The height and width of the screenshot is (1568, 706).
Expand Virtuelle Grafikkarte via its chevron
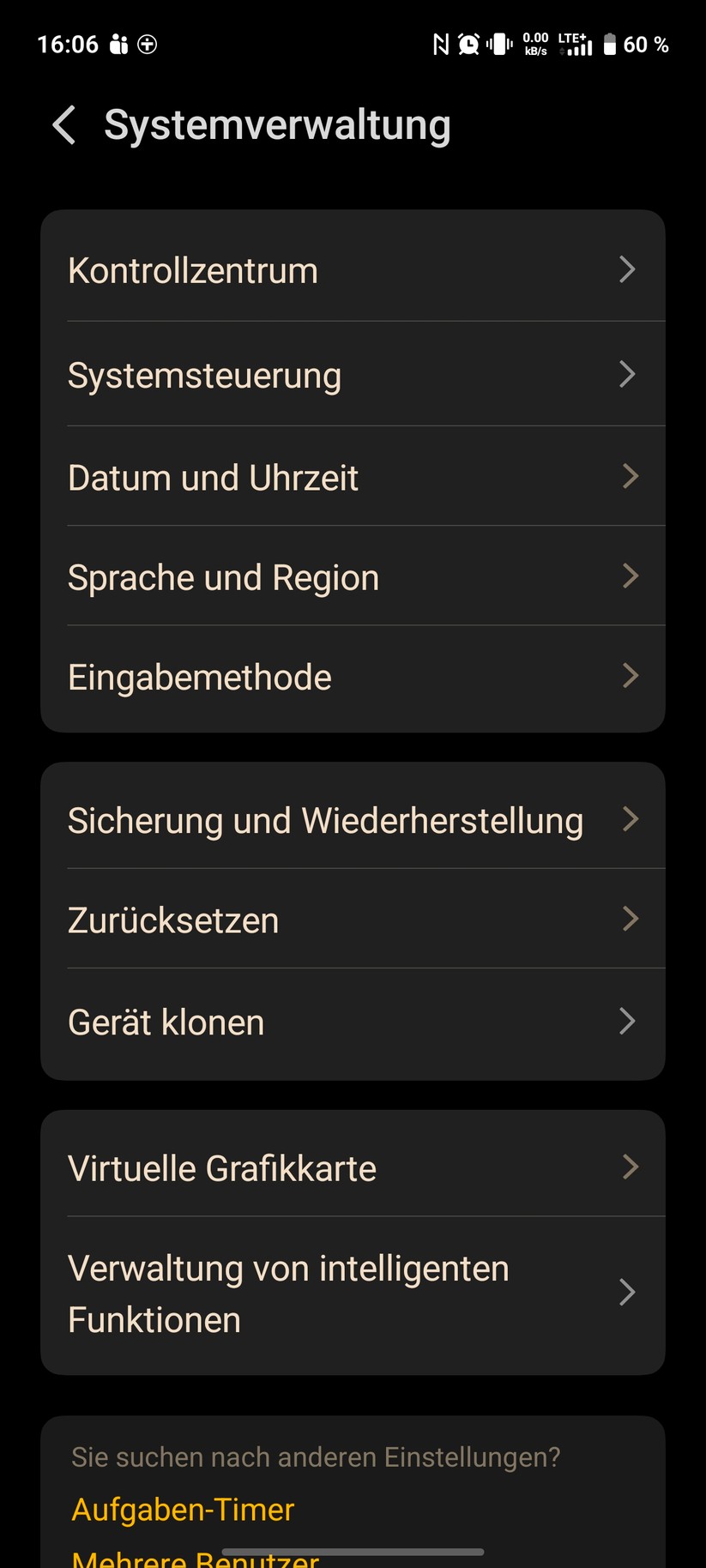tap(632, 1167)
